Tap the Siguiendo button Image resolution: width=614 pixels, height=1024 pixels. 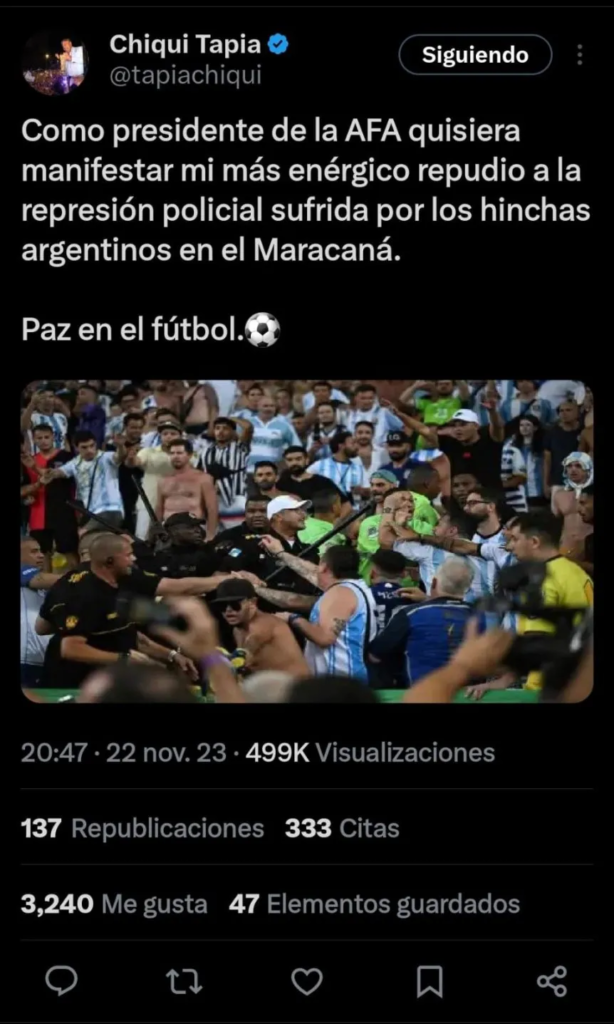[475, 55]
